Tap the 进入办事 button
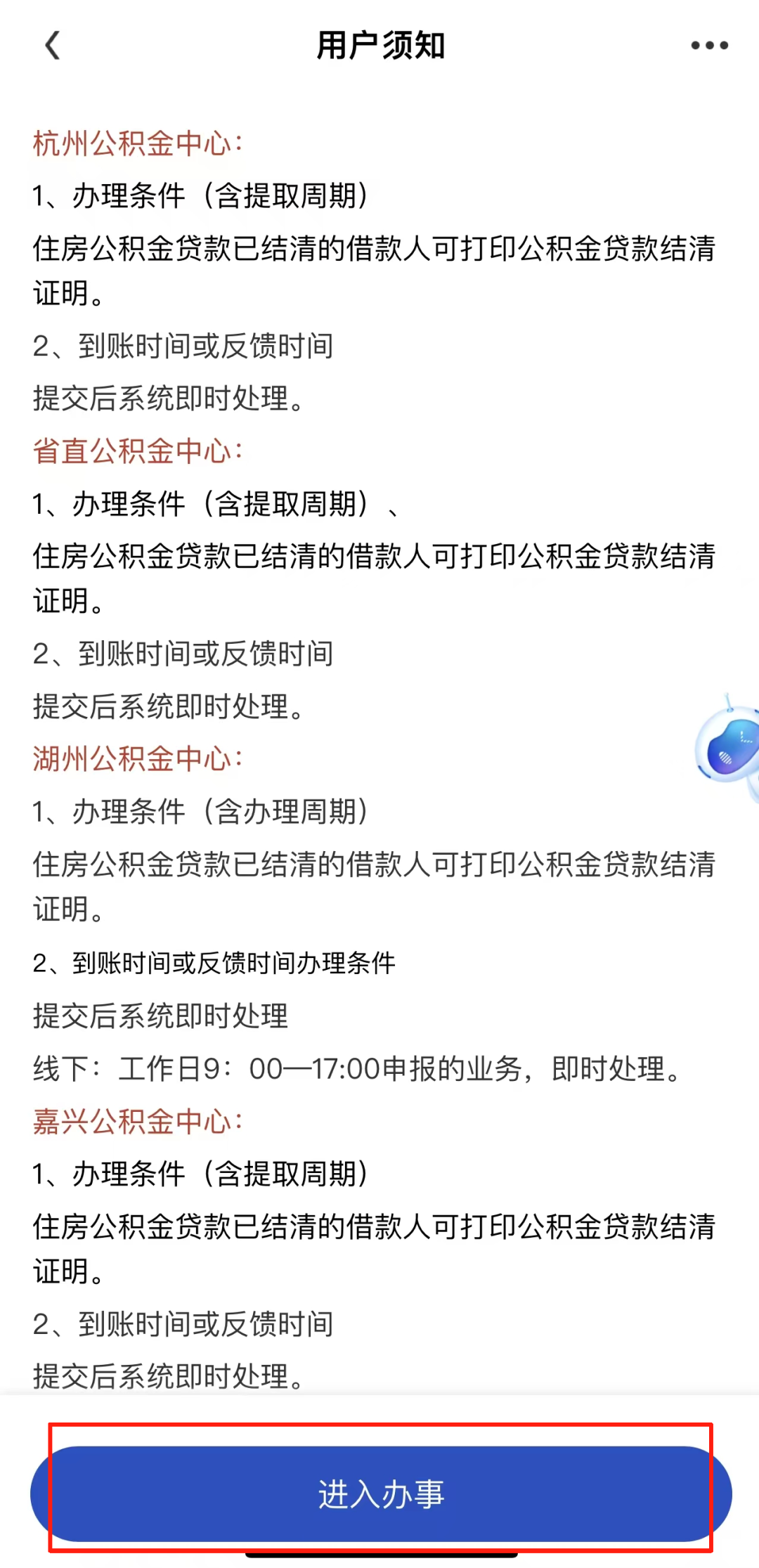Viewport: 759px width, 1568px height. (381, 1494)
